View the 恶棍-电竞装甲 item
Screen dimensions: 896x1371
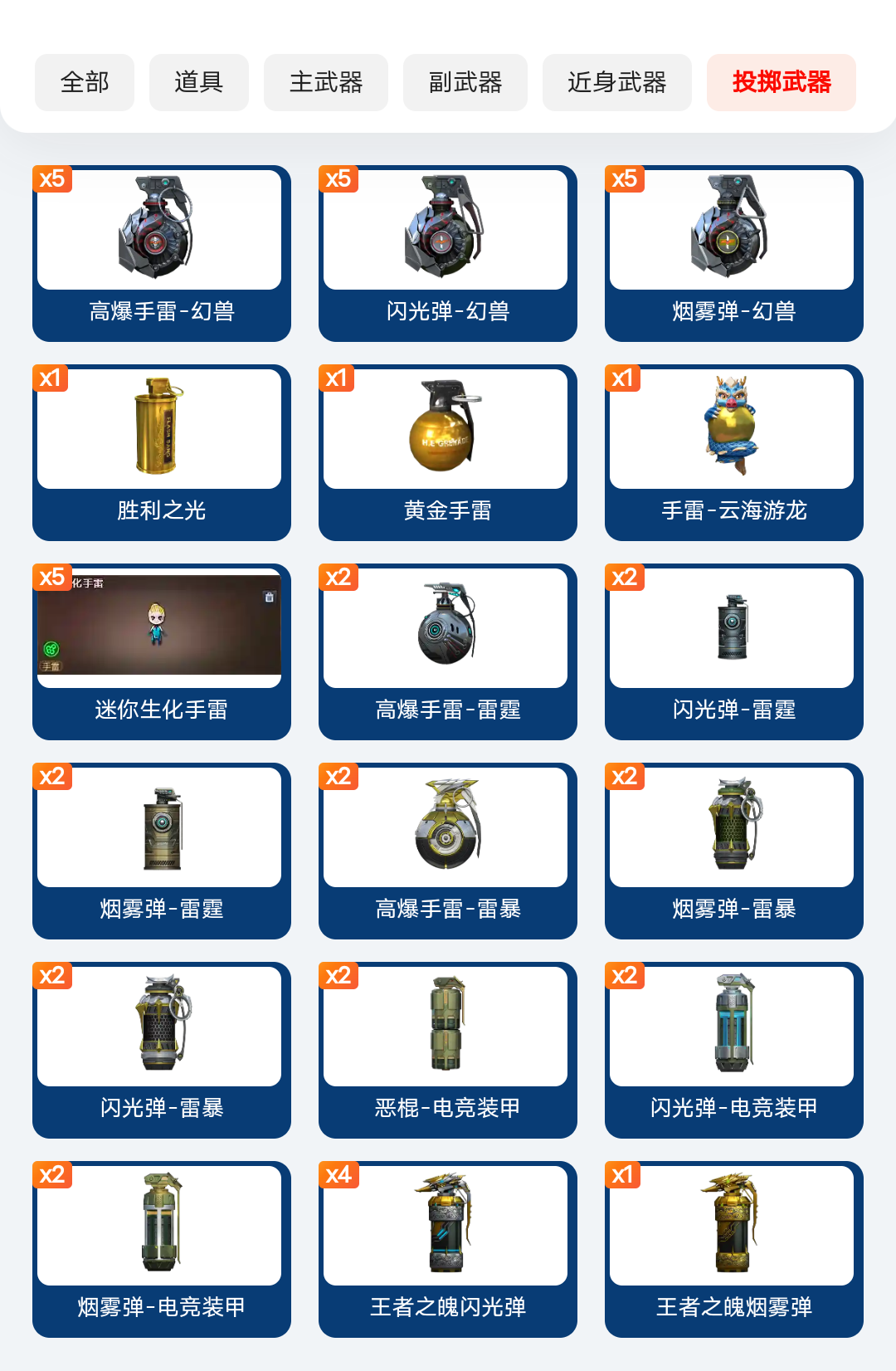pos(448,1050)
